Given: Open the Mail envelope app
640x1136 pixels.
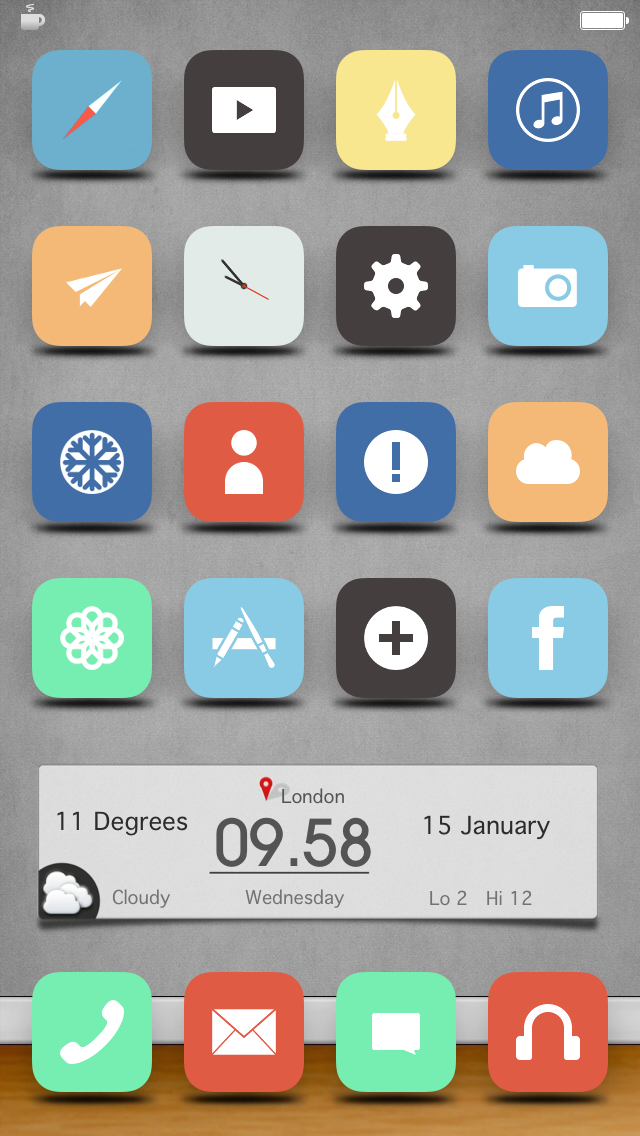Looking at the screenshot, I should click(244, 1032).
